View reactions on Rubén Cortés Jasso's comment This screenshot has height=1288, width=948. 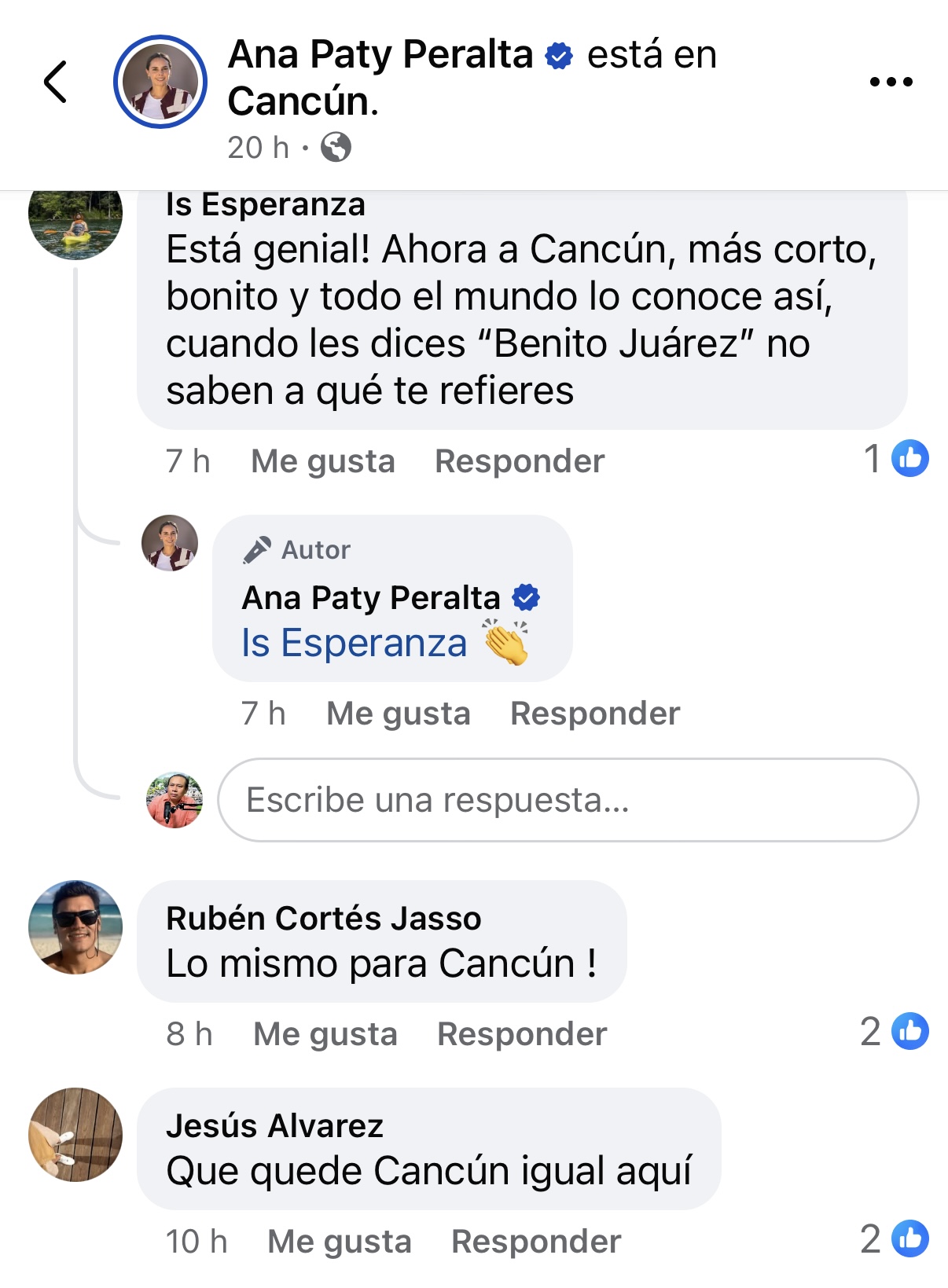(x=895, y=1032)
